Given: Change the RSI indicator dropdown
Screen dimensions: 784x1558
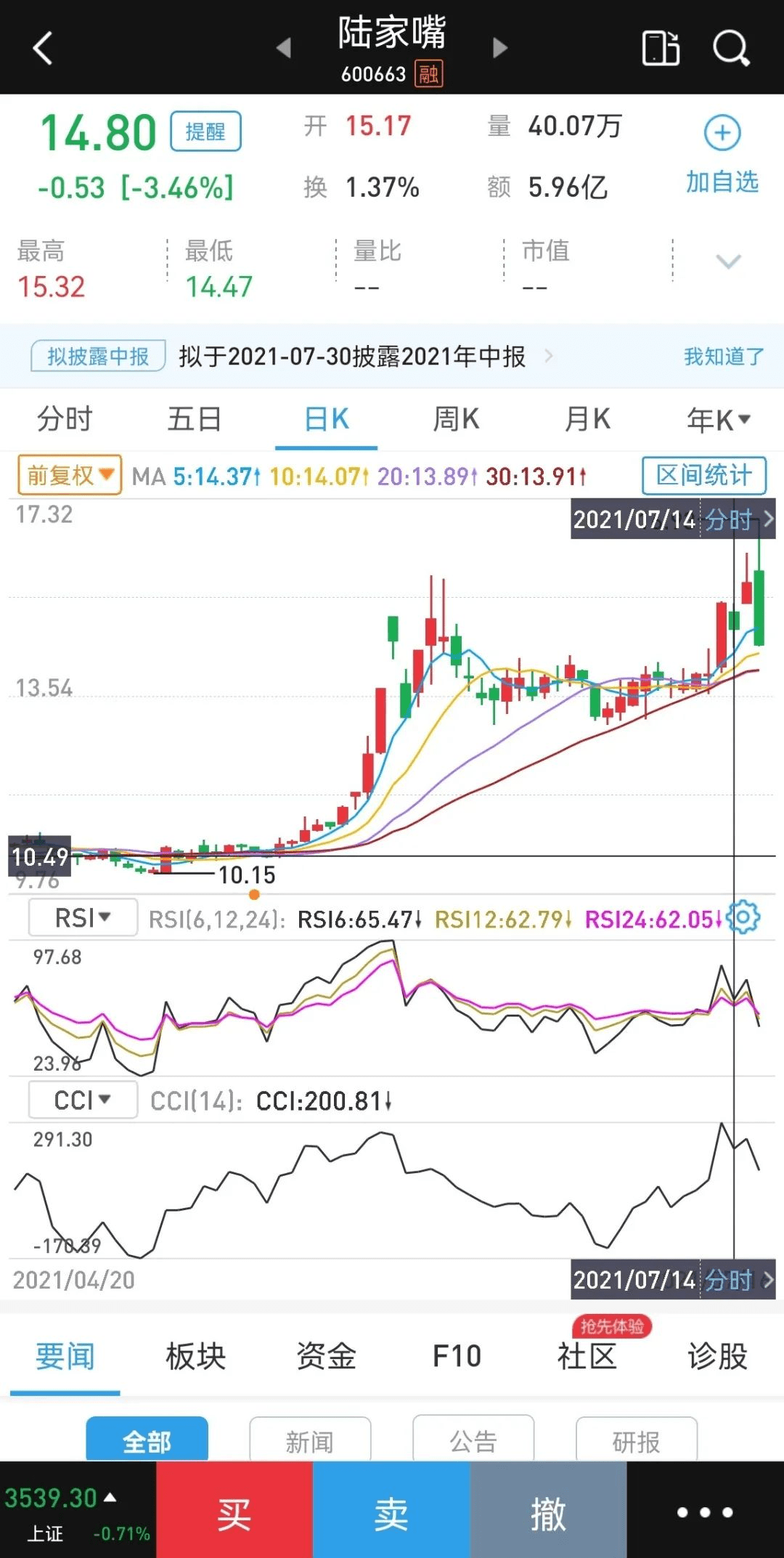Looking at the screenshot, I should pyautogui.click(x=83, y=918).
